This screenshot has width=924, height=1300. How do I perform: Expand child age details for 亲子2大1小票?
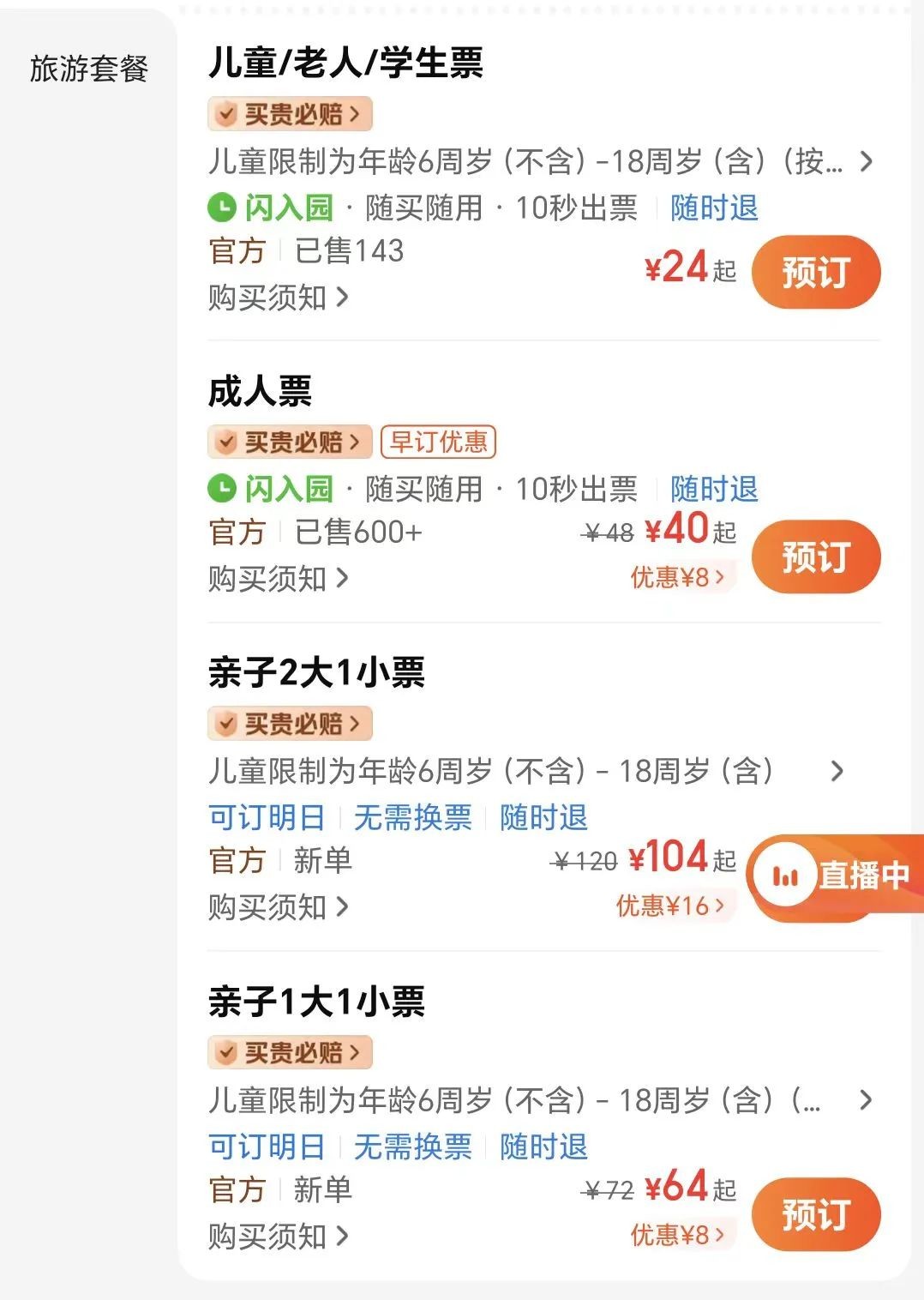[837, 771]
